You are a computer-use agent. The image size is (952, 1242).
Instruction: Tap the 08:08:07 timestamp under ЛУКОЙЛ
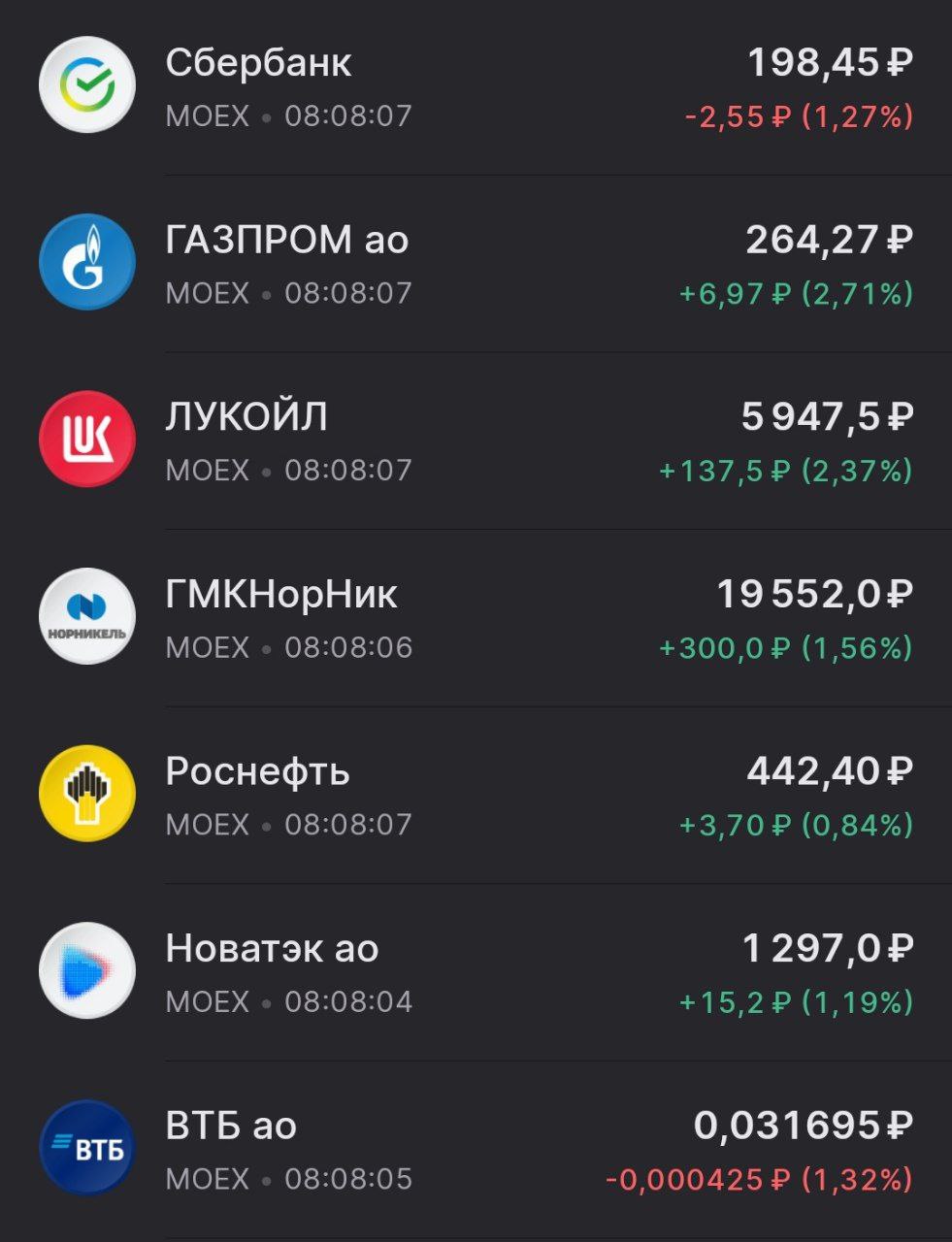coord(347,470)
